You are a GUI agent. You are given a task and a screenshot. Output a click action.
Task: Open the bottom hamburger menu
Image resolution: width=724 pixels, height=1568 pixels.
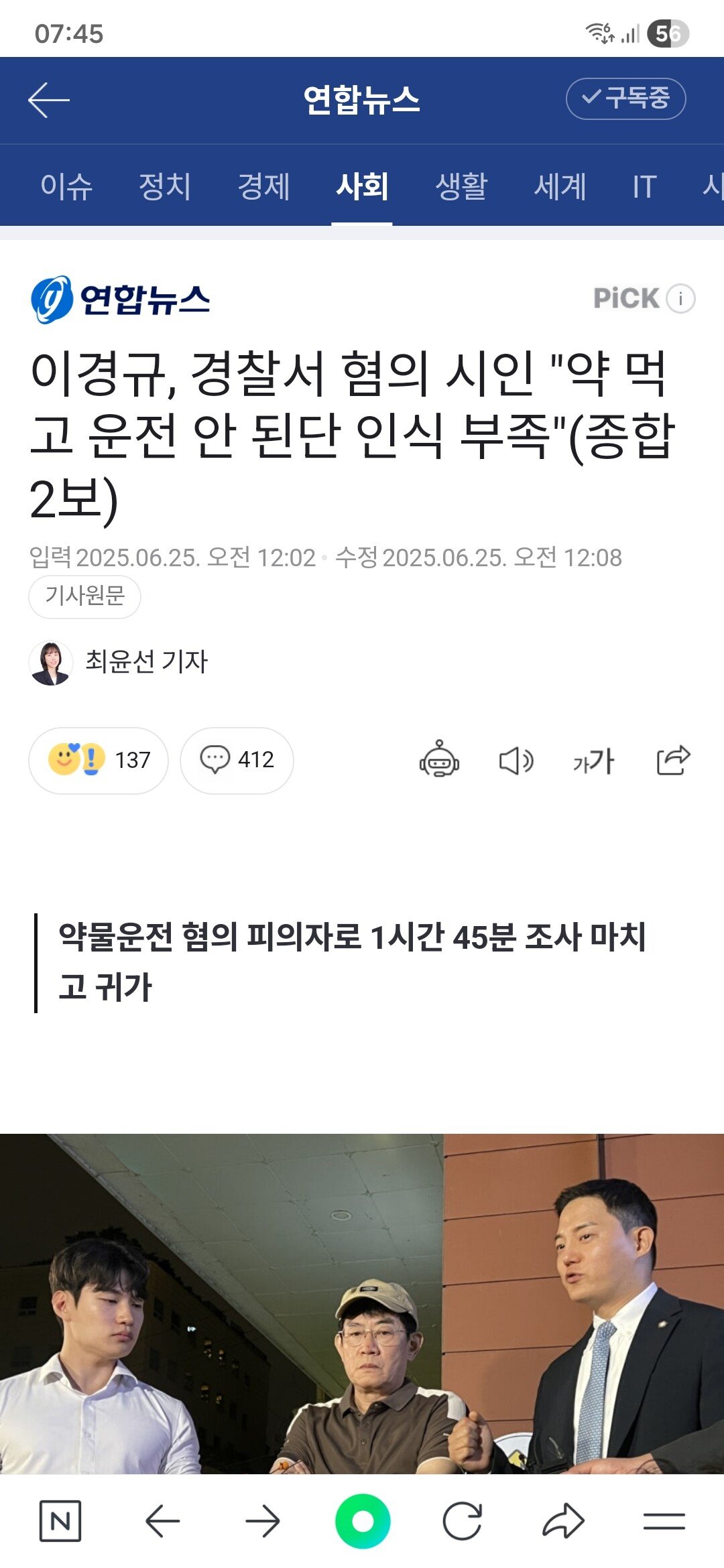664,1520
